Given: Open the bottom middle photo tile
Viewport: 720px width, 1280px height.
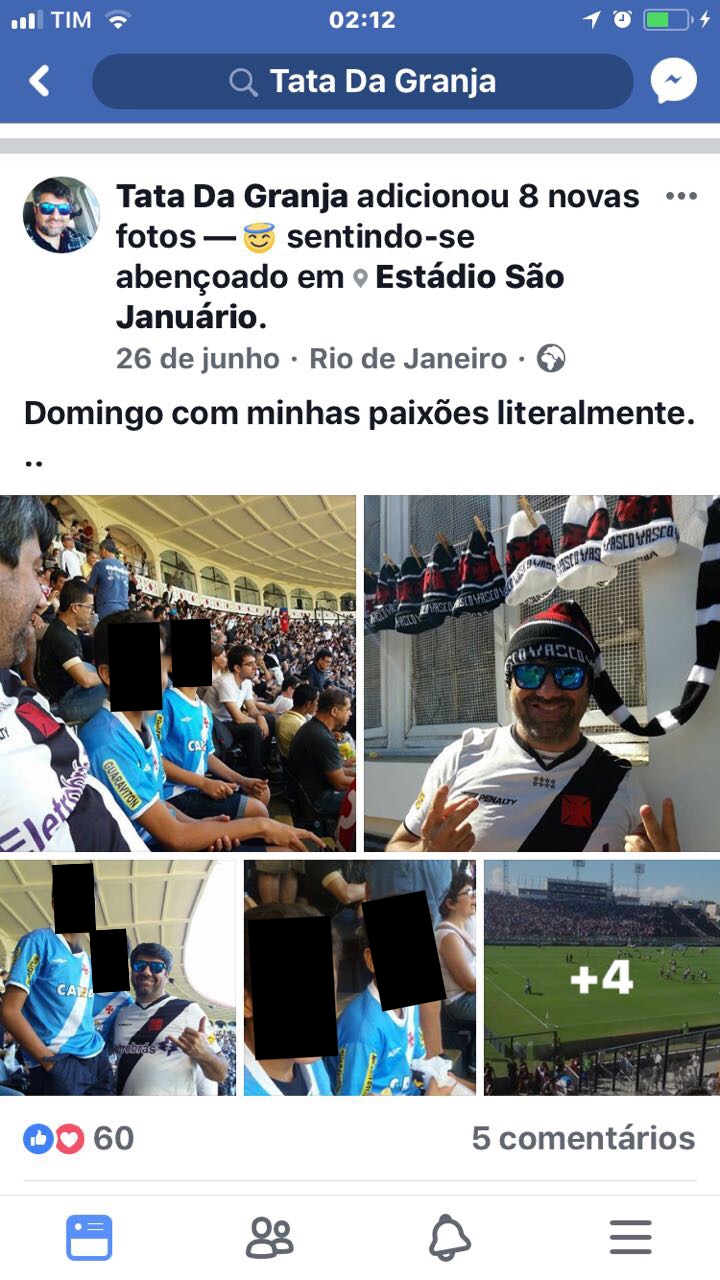Looking at the screenshot, I should [x=360, y=977].
